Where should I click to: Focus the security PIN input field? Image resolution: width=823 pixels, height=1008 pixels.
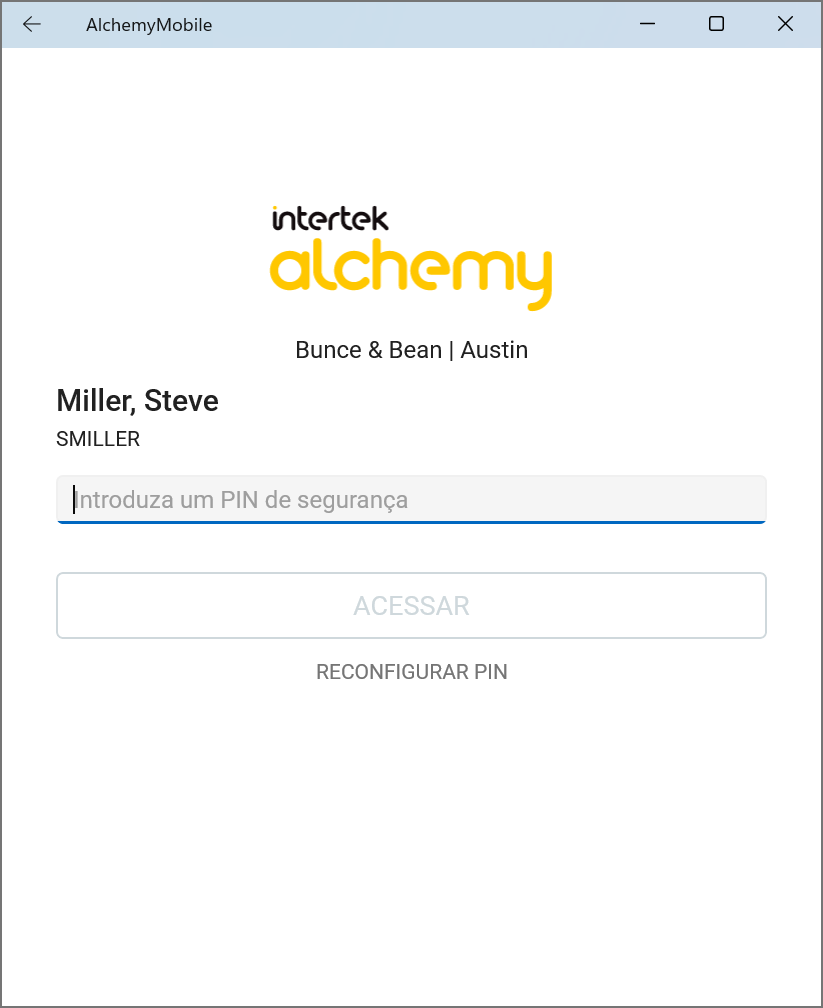411,499
